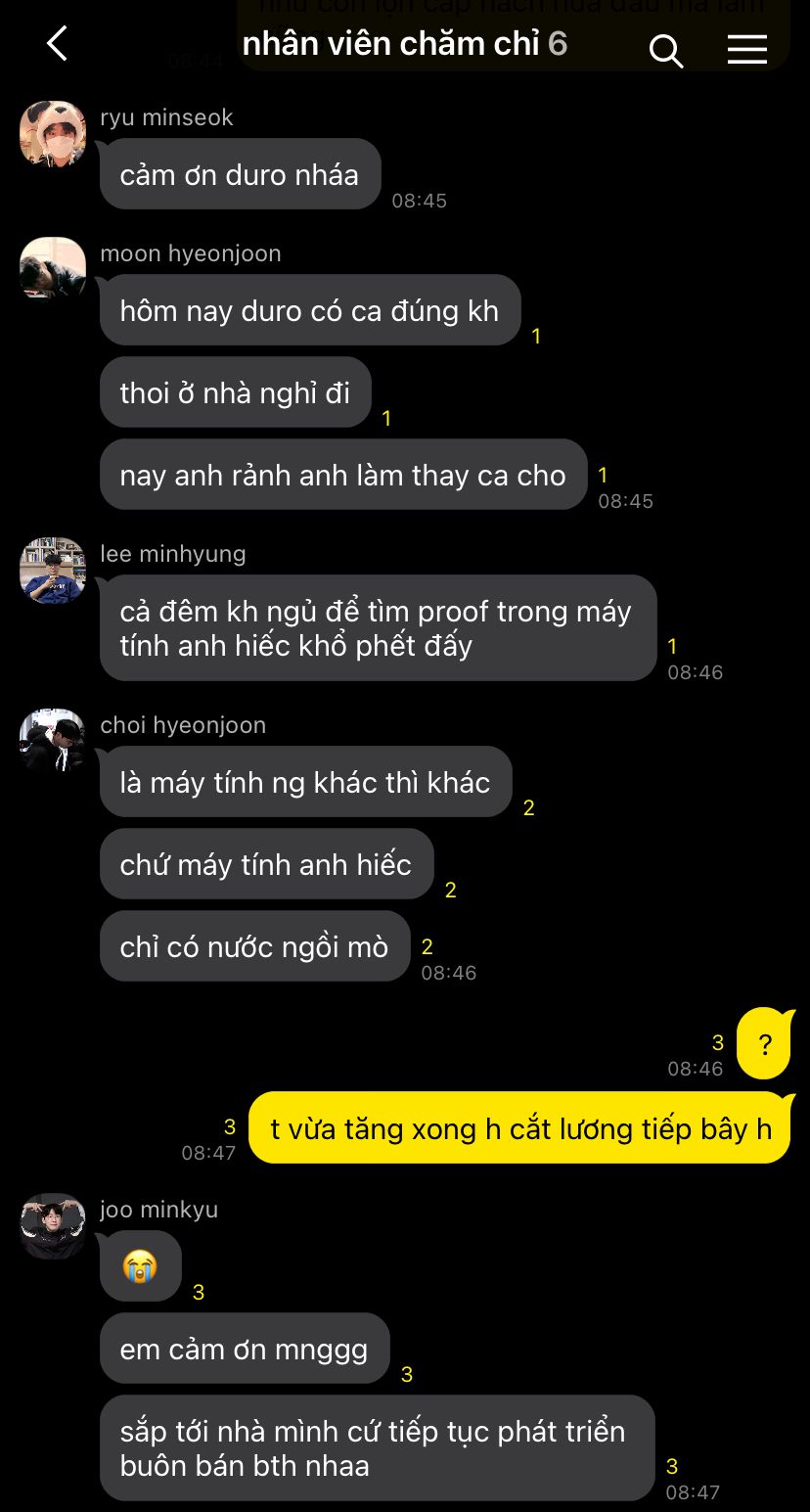Open moon hyeonjoon's avatar
Viewport: 810px width, 1512px height.
[x=53, y=269]
